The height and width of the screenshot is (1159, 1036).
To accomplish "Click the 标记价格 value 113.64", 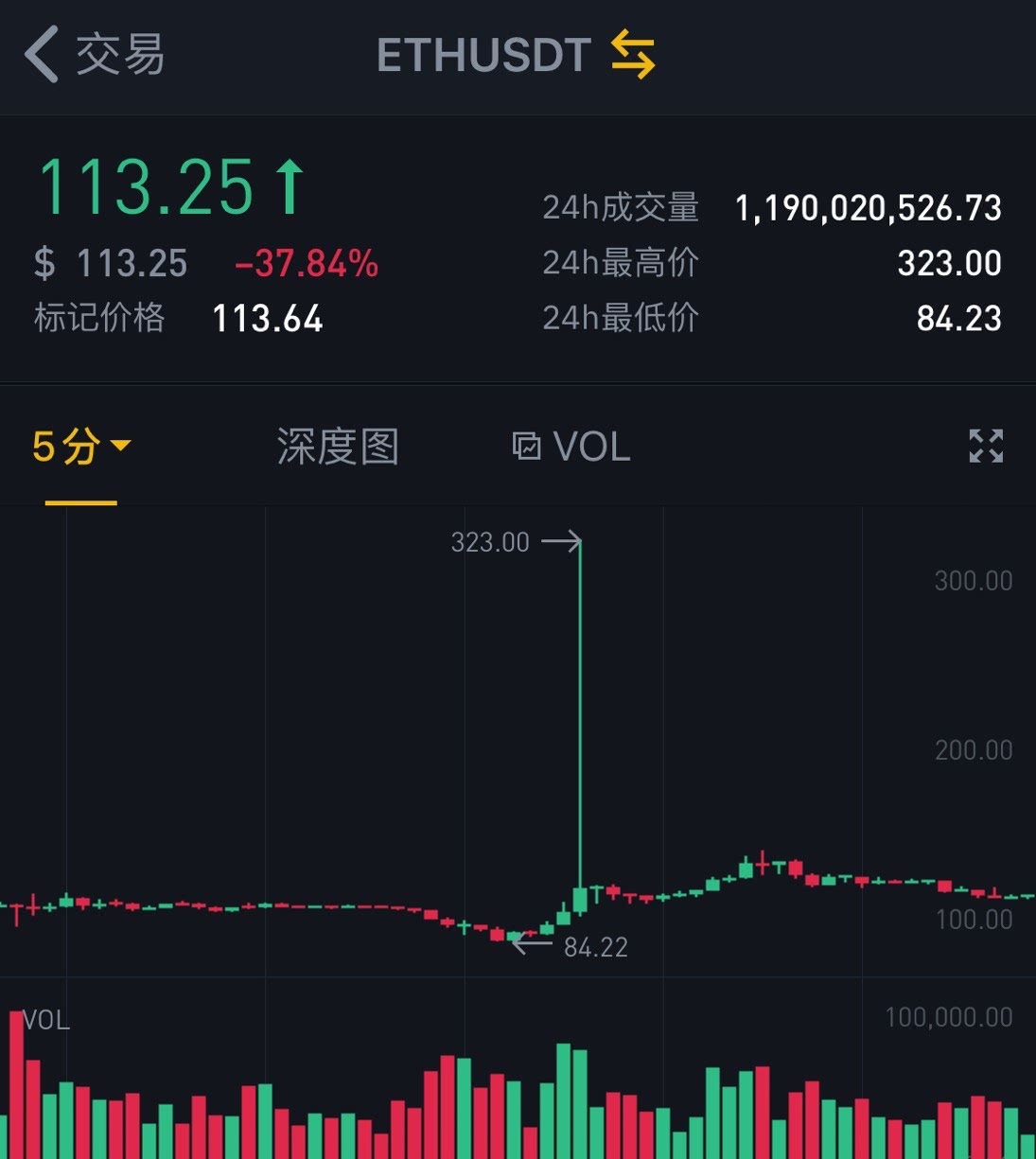I will click(268, 320).
